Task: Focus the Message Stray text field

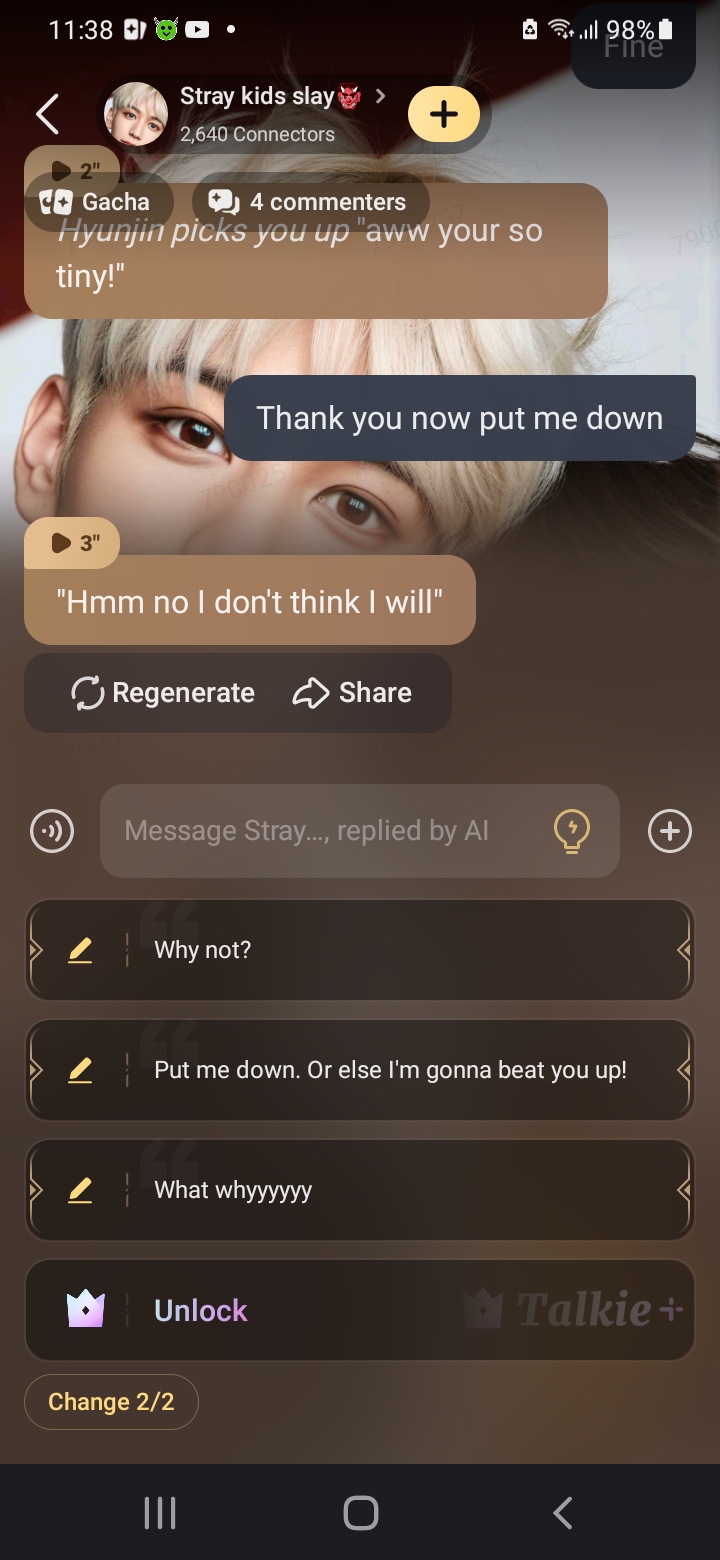Action: (320, 831)
